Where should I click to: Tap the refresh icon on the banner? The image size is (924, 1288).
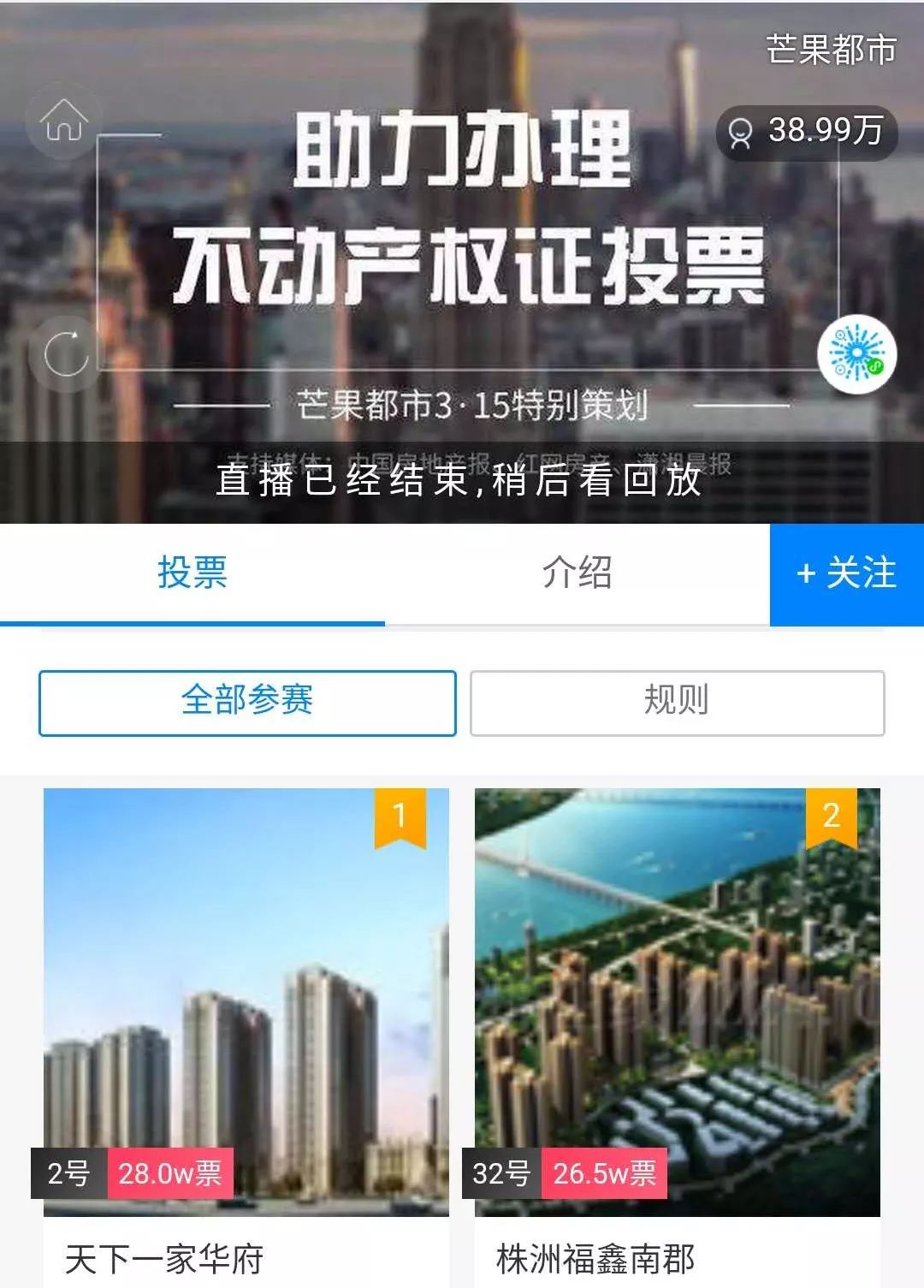point(66,353)
